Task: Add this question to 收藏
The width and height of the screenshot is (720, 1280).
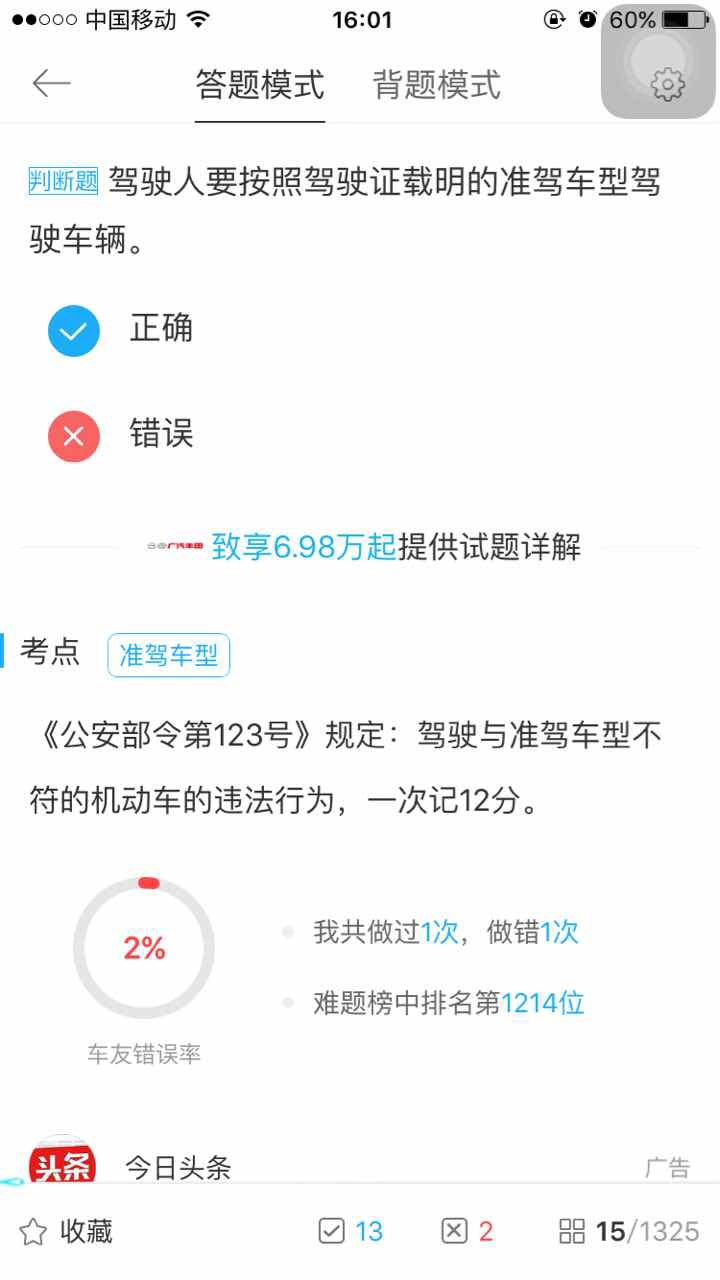Action: 66,1231
